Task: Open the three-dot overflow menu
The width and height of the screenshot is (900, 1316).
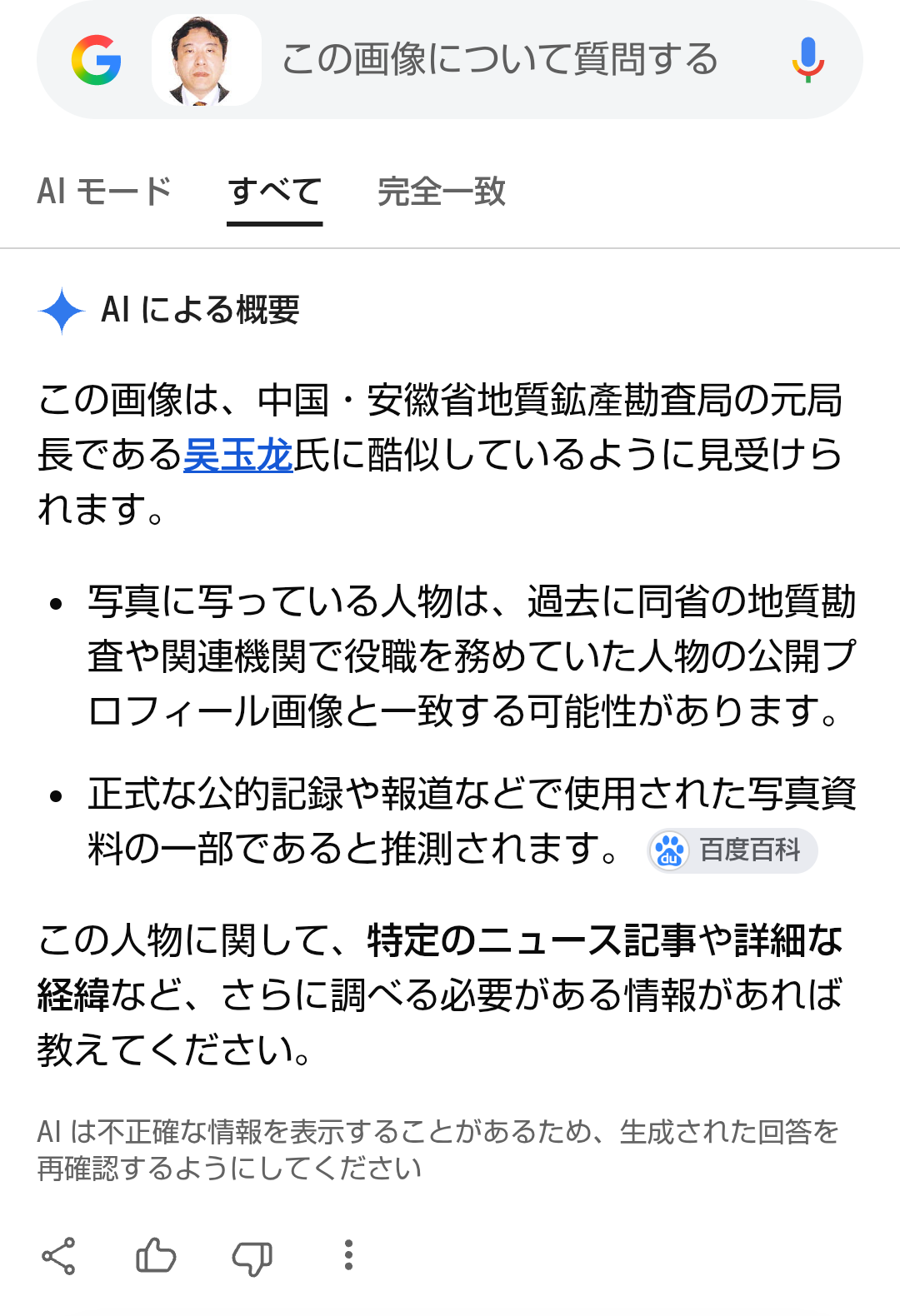Action: (x=348, y=1255)
